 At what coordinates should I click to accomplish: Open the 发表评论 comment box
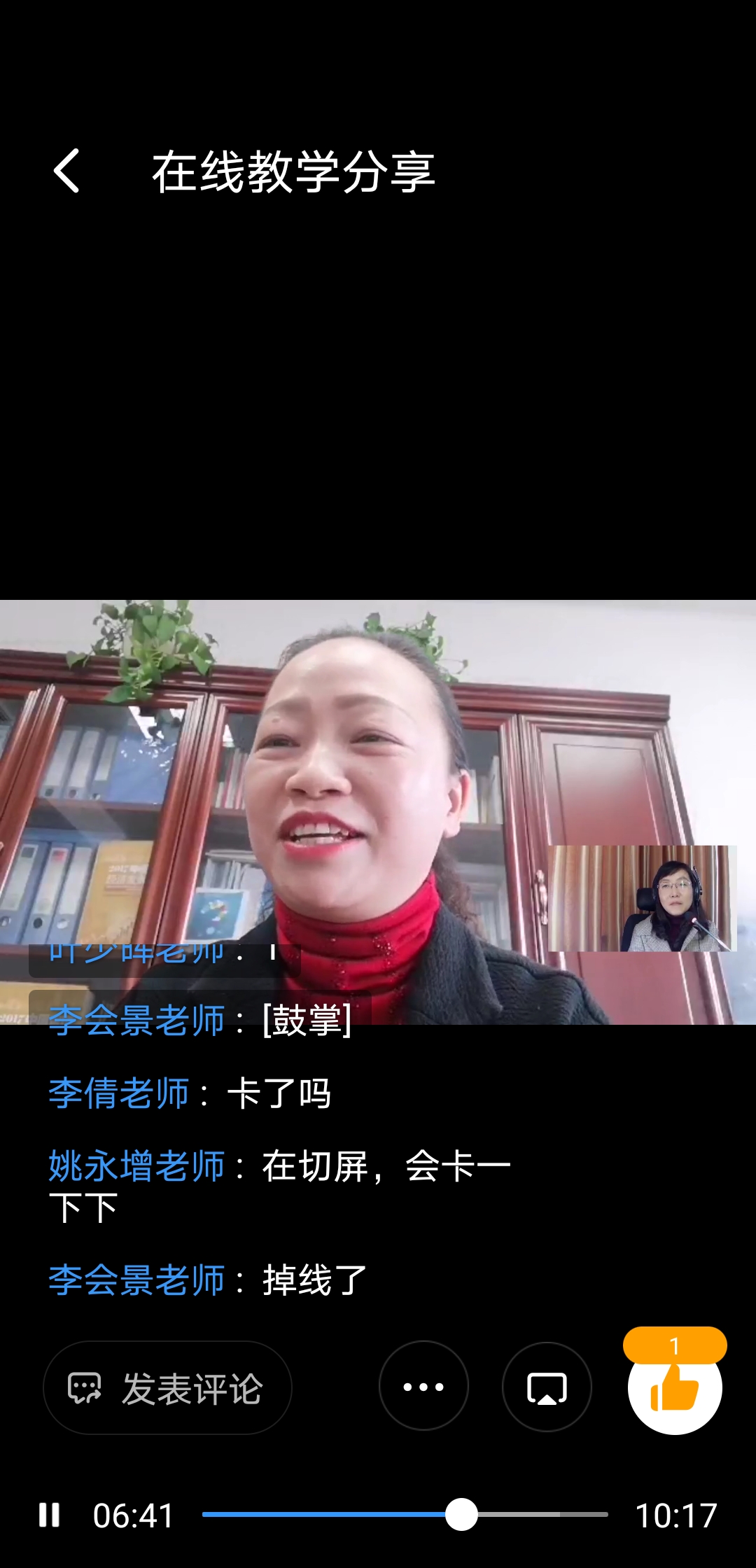coord(167,1387)
